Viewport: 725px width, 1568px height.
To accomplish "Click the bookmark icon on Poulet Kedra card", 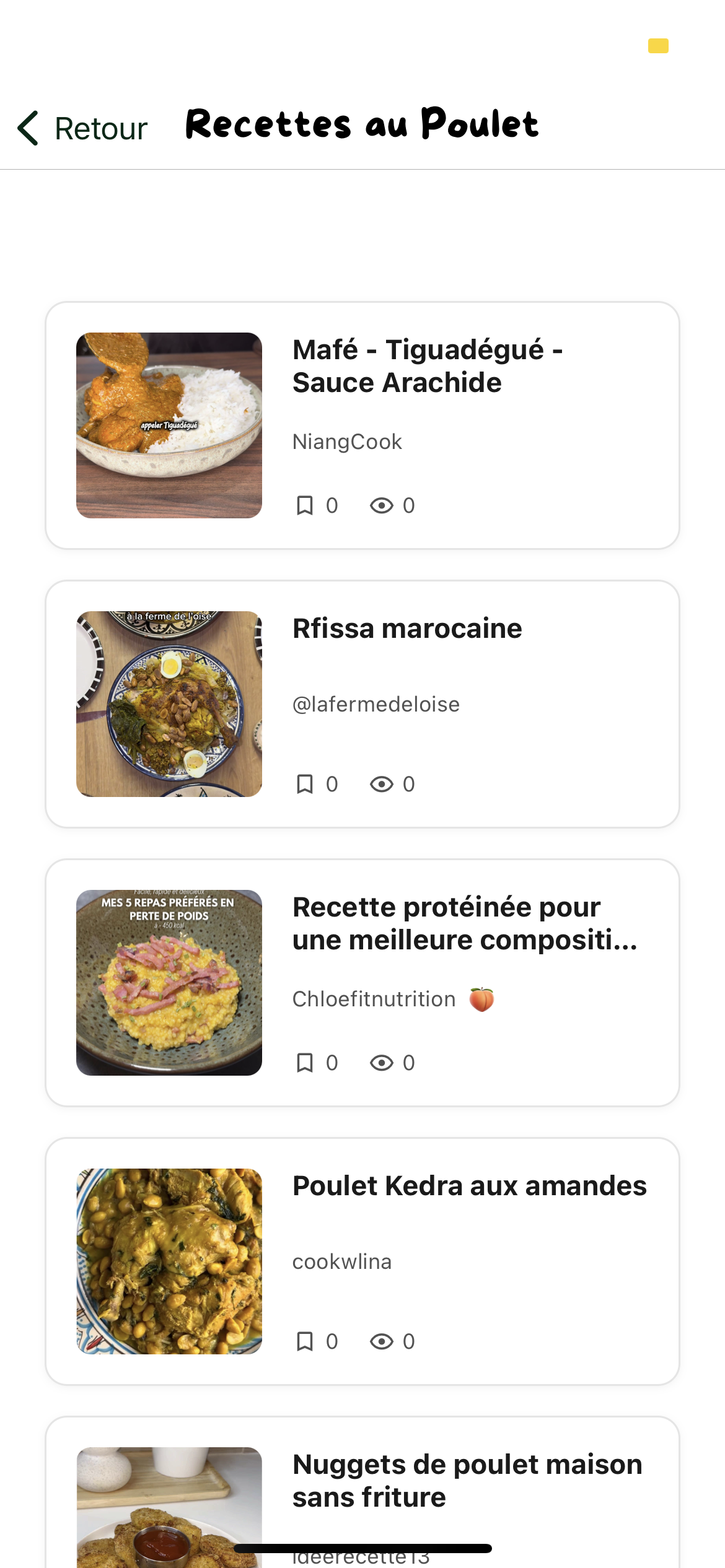I will tap(304, 1341).
